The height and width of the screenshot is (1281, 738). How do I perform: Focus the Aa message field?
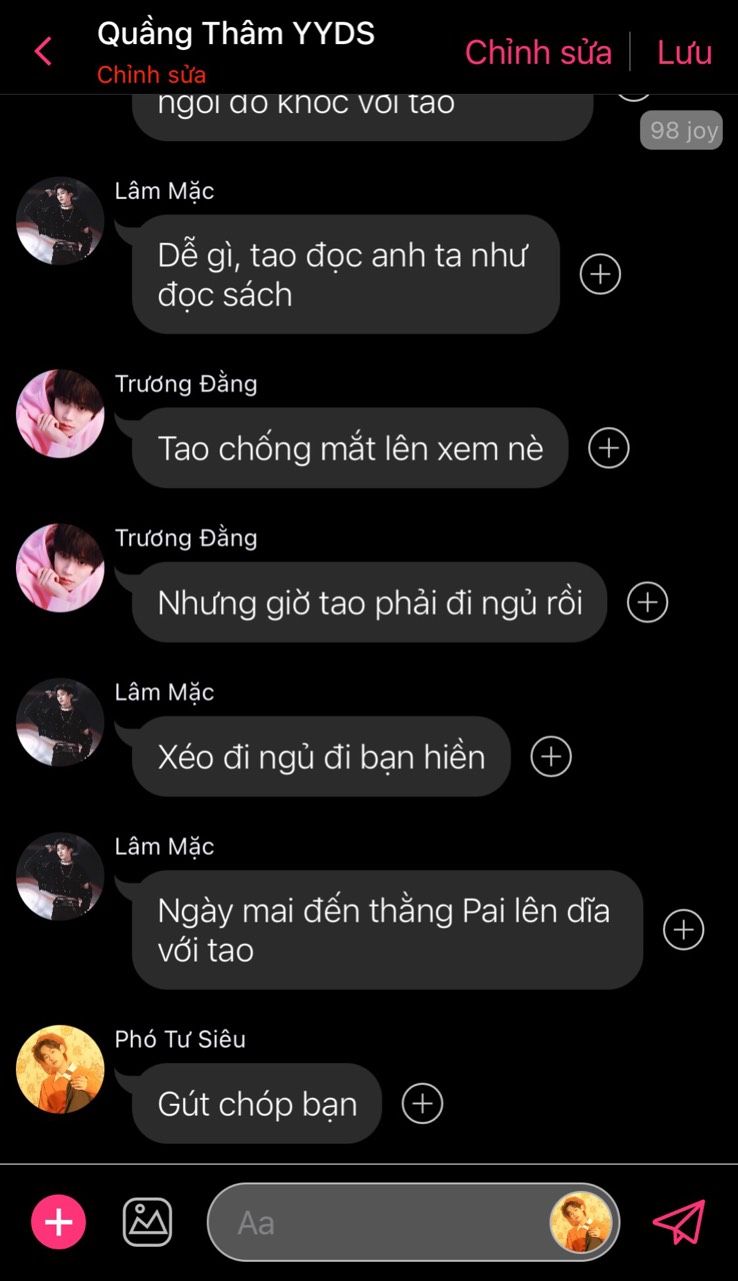coord(413,1222)
